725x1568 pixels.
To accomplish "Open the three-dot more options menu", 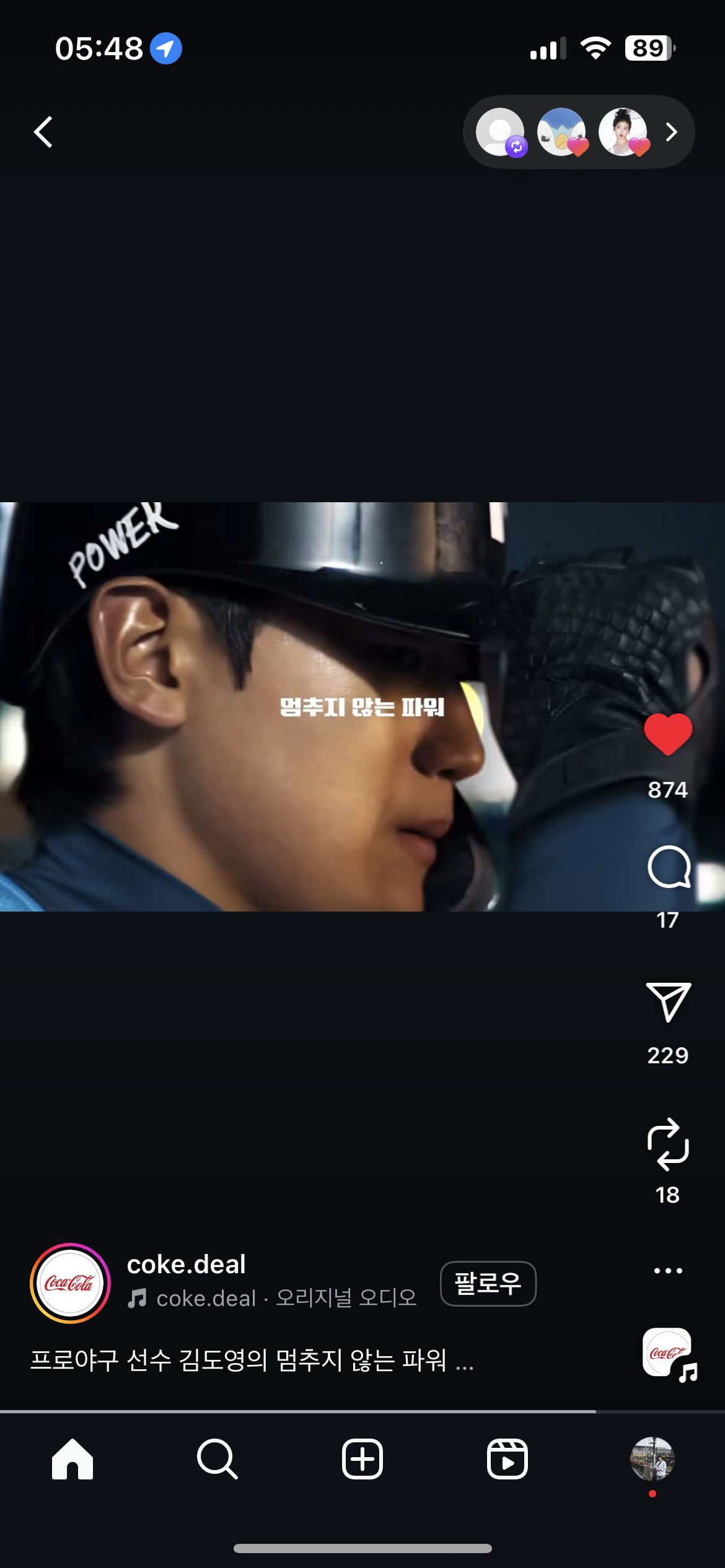I will point(668,1271).
